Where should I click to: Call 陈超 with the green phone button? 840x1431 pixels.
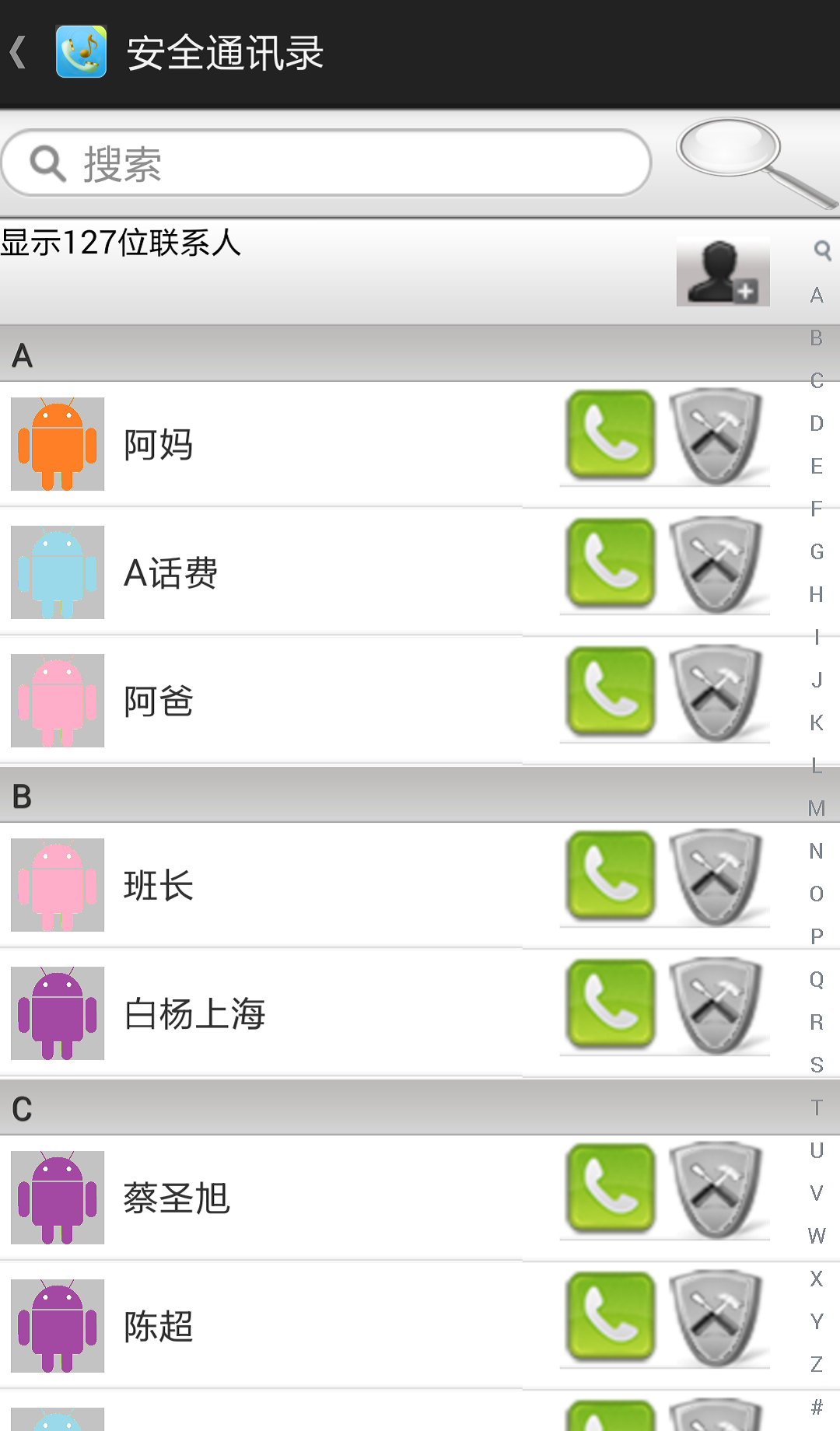611,1317
